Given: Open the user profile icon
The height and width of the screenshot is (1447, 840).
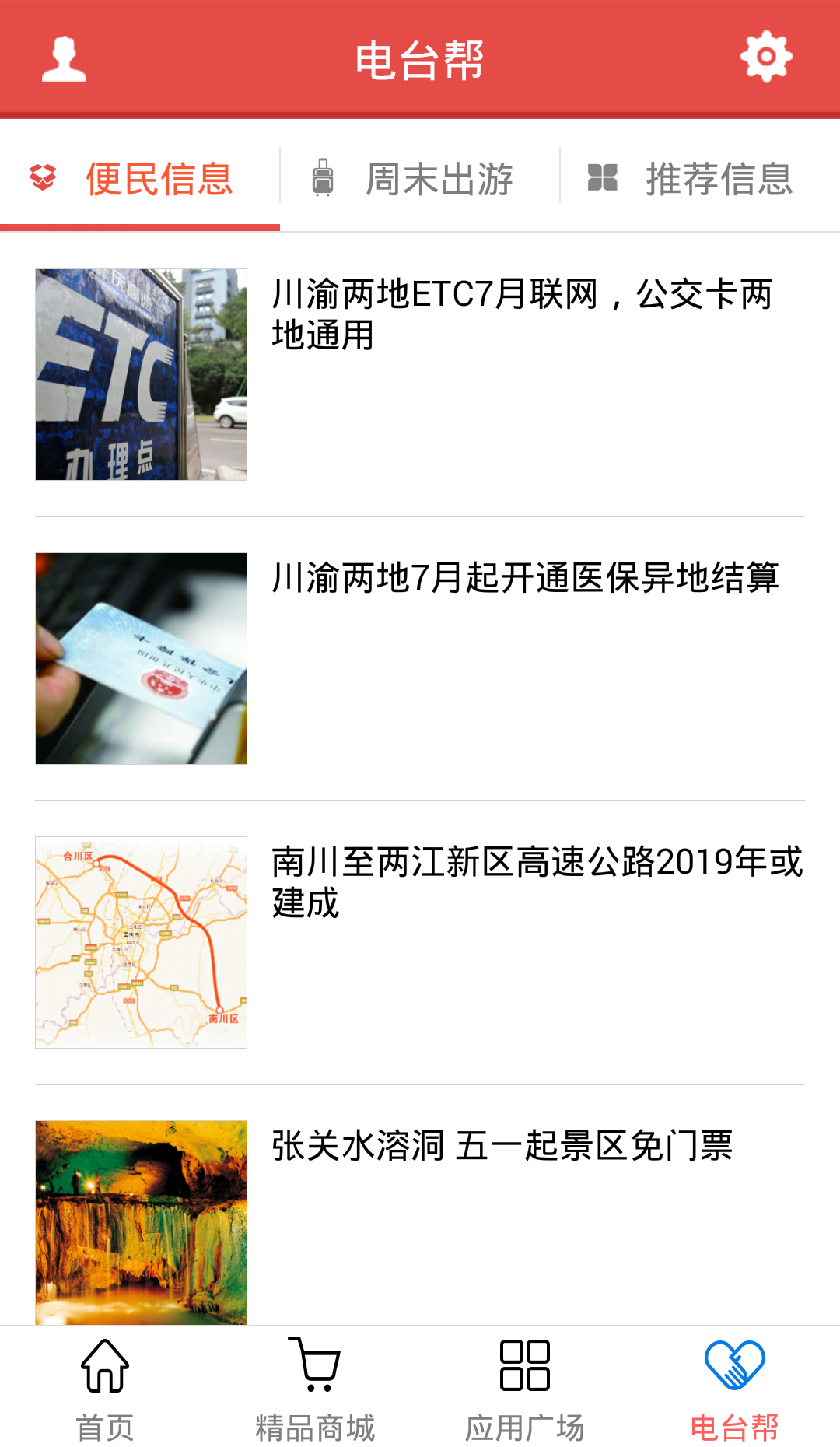Looking at the screenshot, I should [64, 58].
